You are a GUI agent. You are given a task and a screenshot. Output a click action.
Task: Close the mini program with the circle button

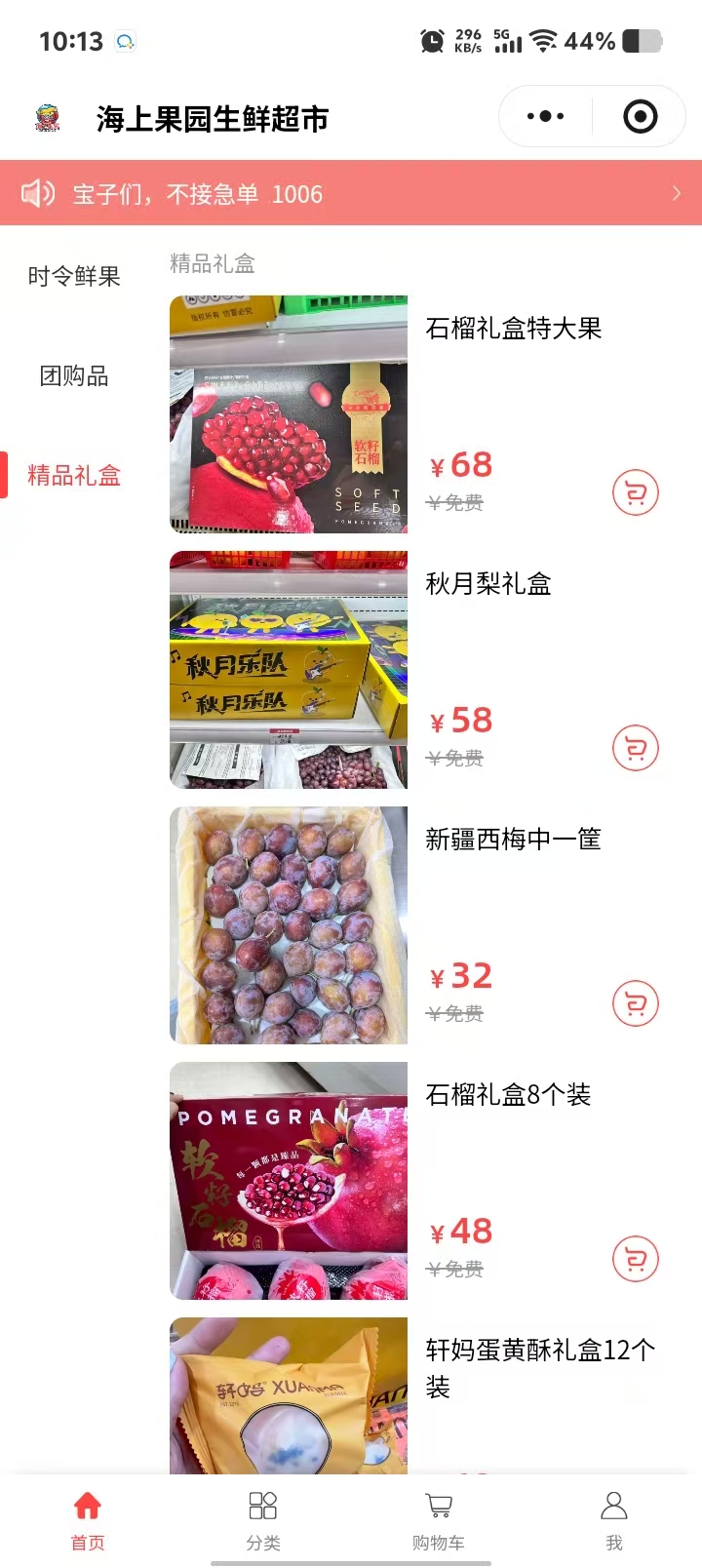click(640, 117)
